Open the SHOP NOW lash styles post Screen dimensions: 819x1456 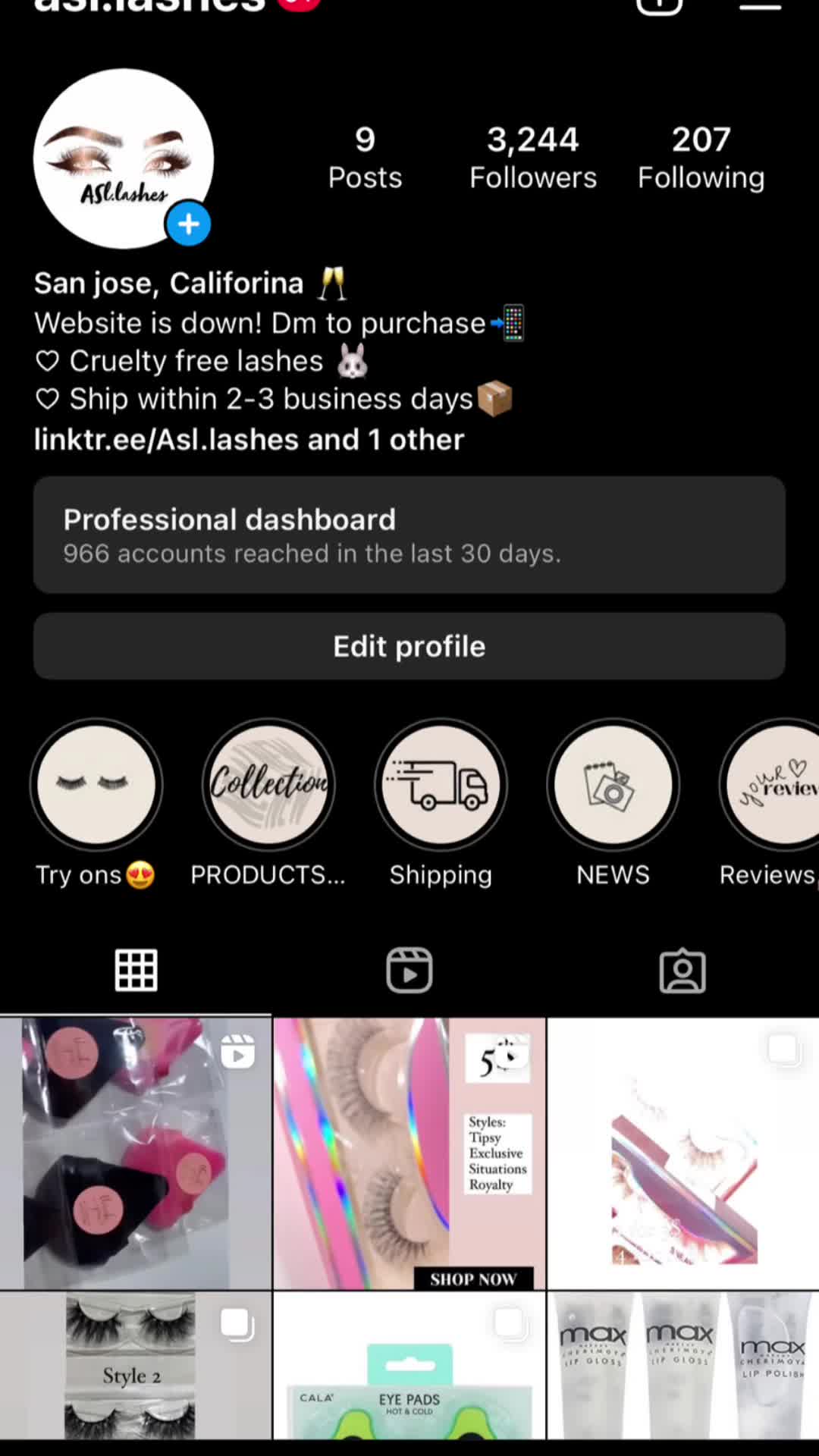coord(409,1153)
